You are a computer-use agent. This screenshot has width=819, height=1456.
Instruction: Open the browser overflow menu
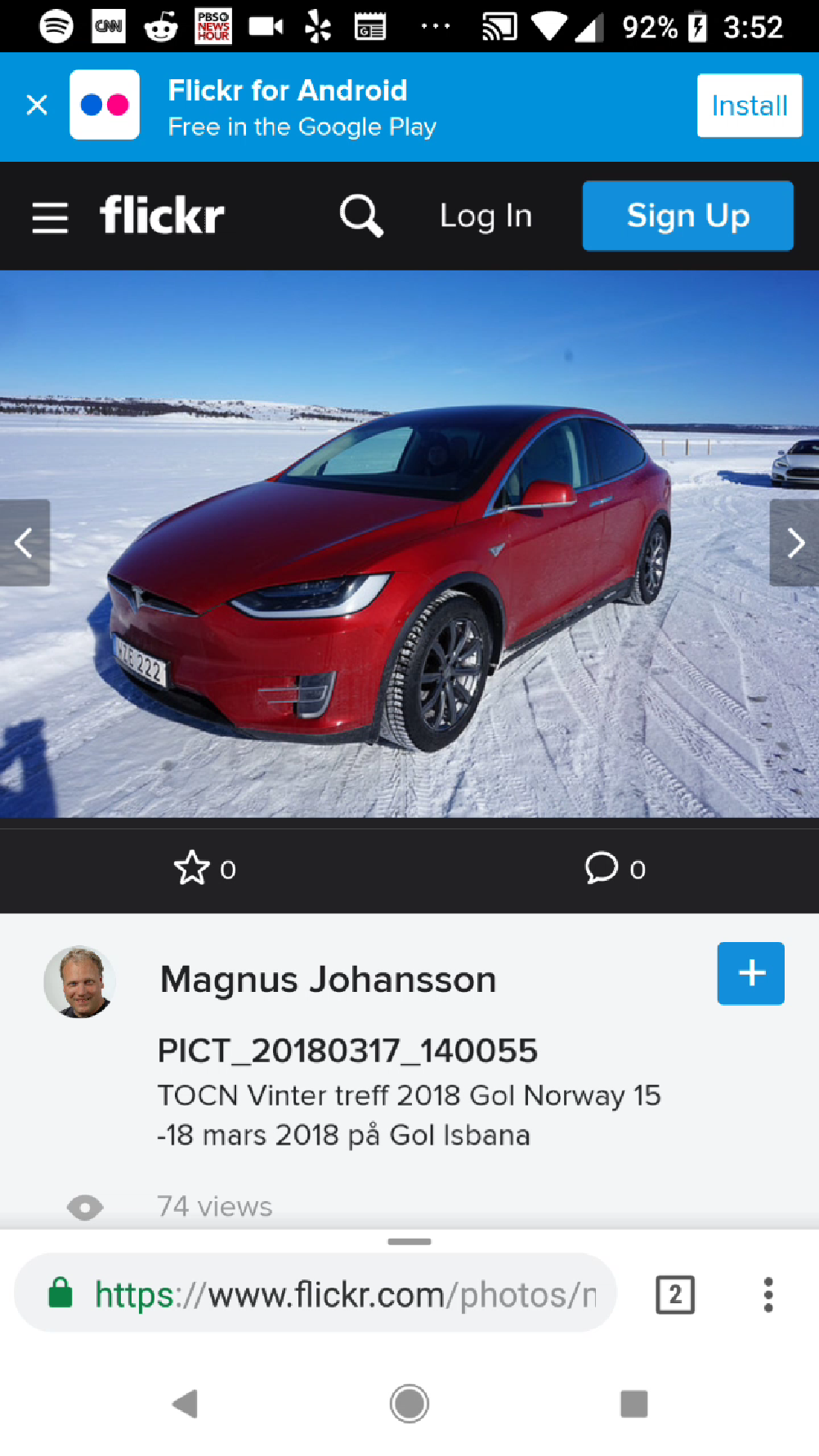pyautogui.click(x=768, y=1295)
